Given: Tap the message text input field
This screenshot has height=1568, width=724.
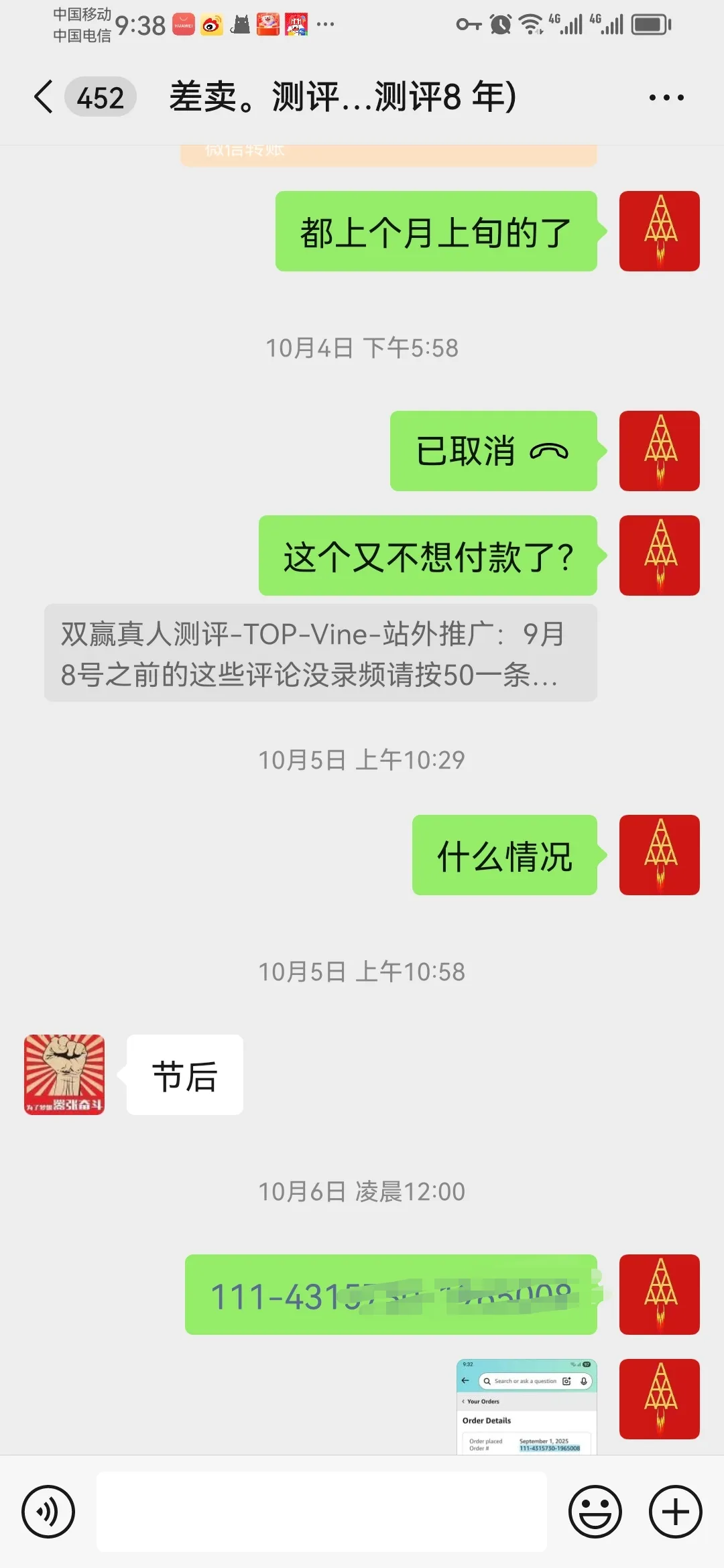Looking at the screenshot, I should [x=322, y=1511].
